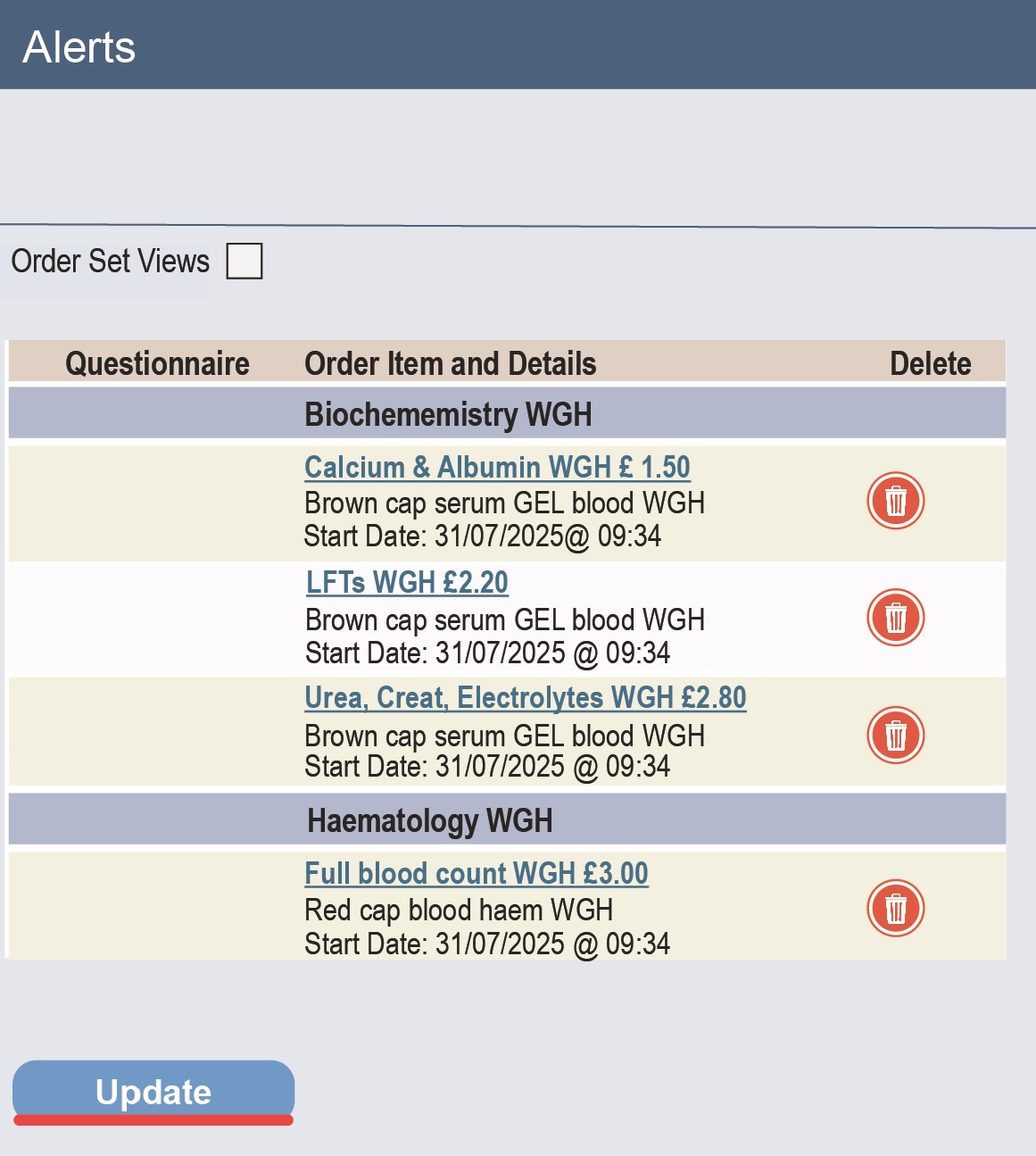Image resolution: width=1036 pixels, height=1156 pixels.
Task: Delete the Urea, Creat, Electrolytes WGH order
Action: pos(895,734)
